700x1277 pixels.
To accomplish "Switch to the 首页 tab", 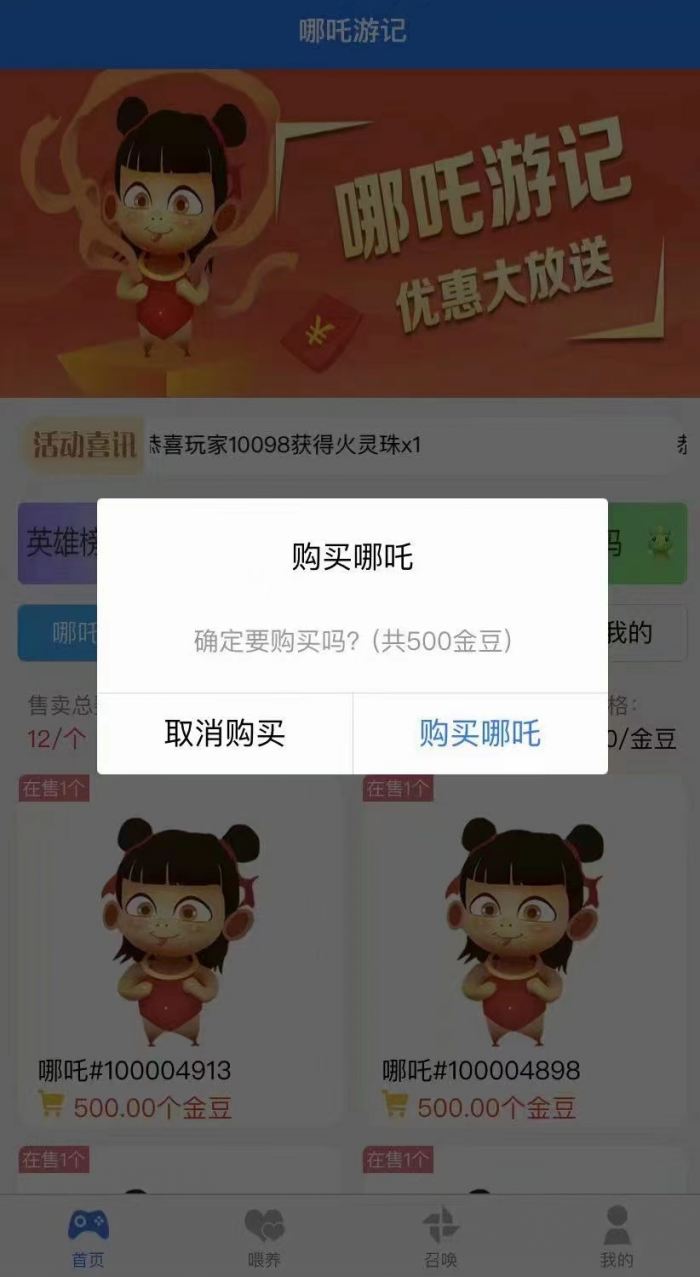I will point(88,1236).
